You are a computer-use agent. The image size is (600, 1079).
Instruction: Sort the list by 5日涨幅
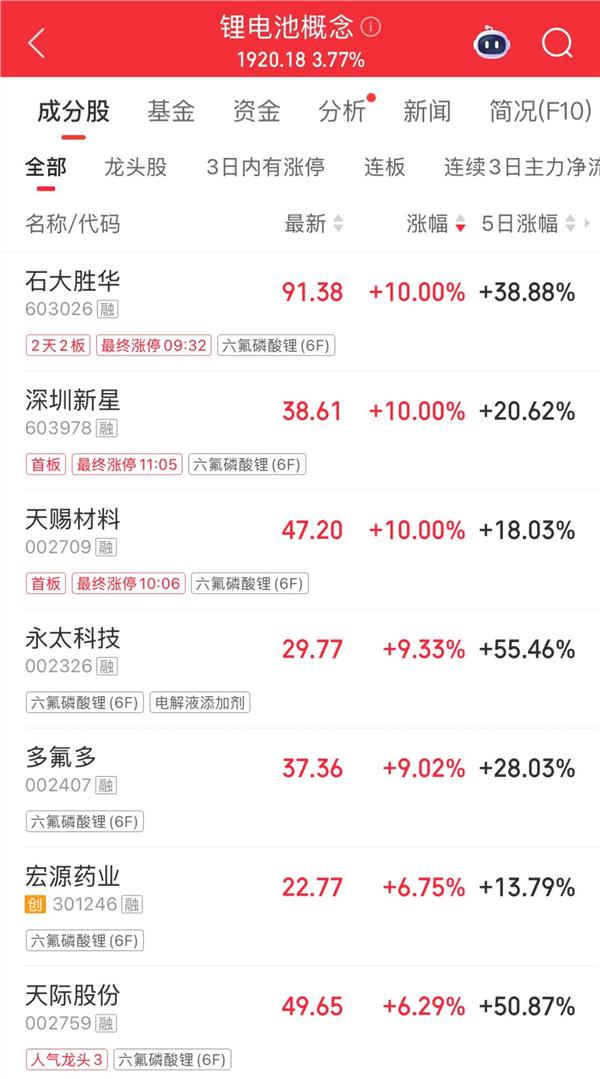pos(528,224)
